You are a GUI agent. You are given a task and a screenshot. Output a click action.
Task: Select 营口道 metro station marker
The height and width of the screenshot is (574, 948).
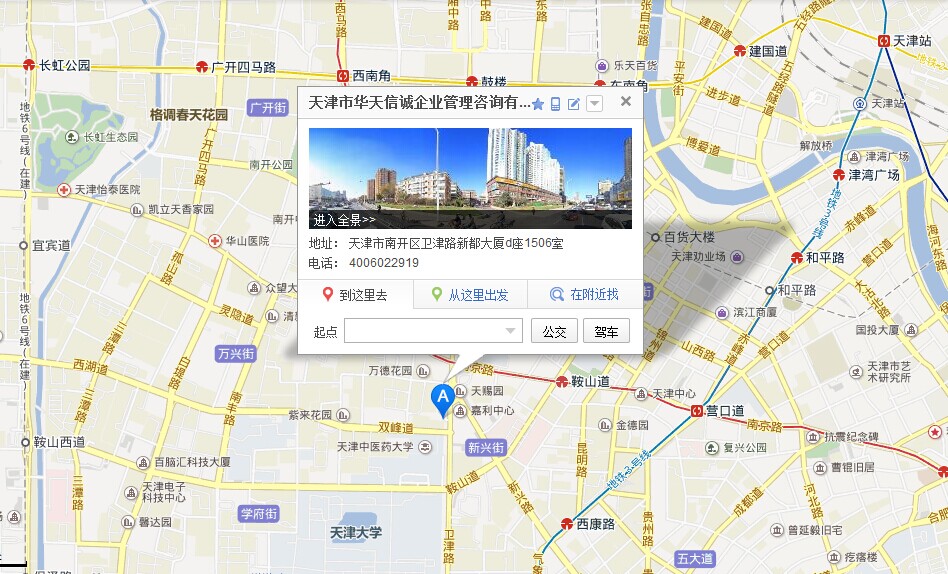click(697, 411)
